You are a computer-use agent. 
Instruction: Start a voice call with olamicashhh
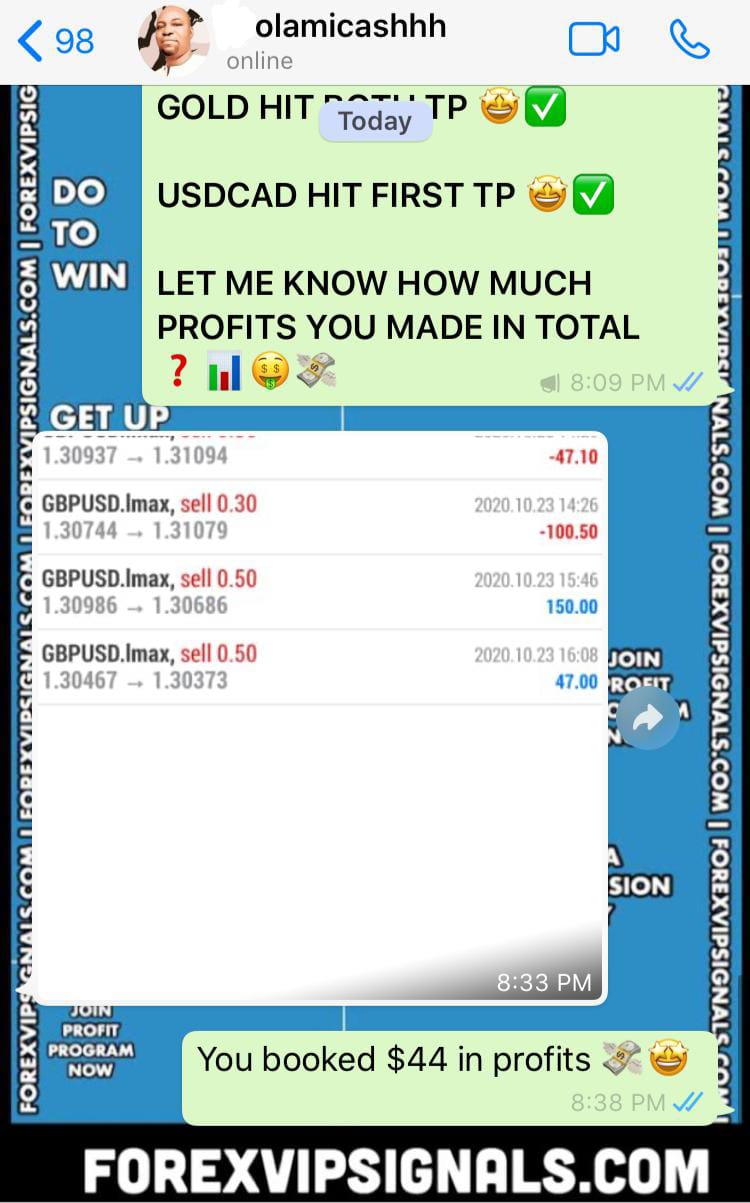pos(689,40)
